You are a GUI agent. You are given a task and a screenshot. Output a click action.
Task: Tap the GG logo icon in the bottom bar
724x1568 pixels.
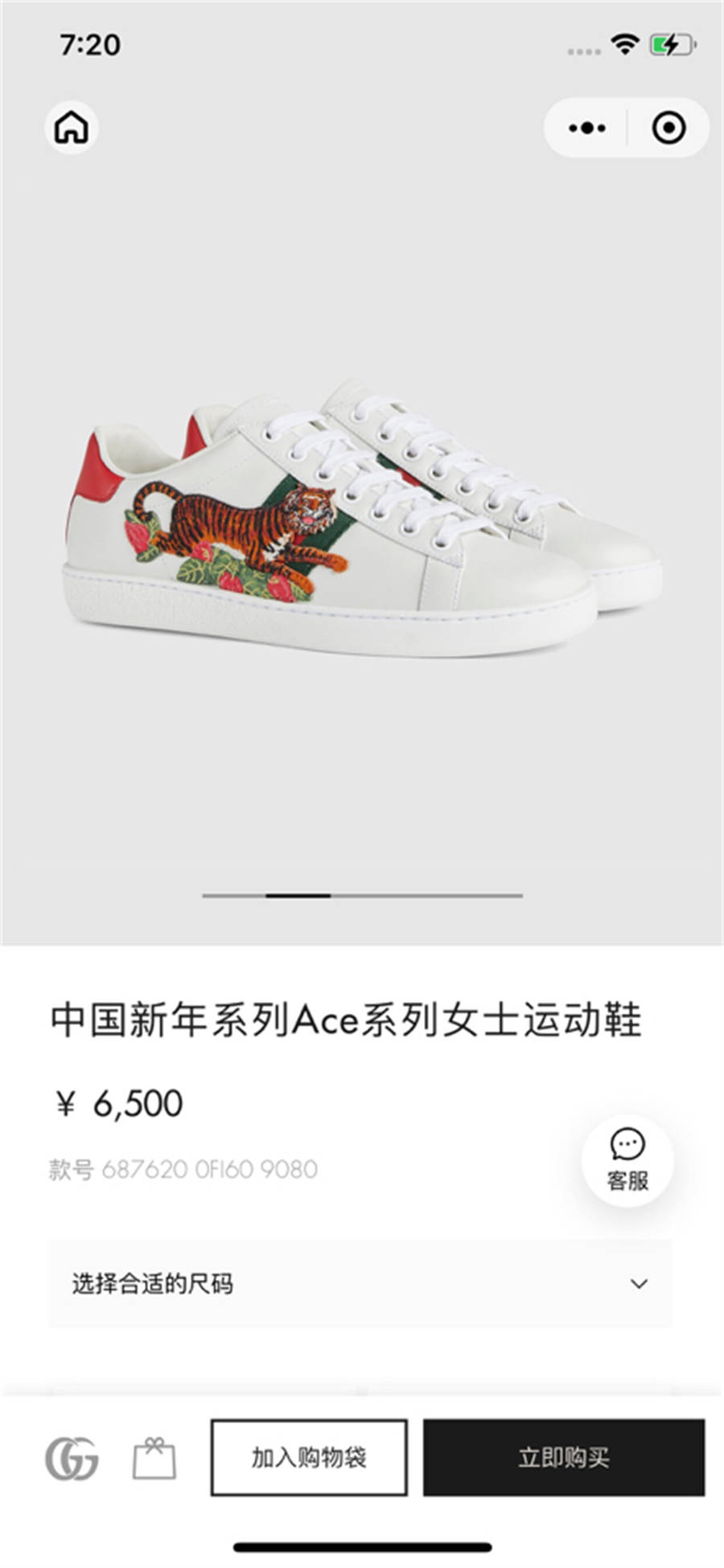tap(72, 1458)
